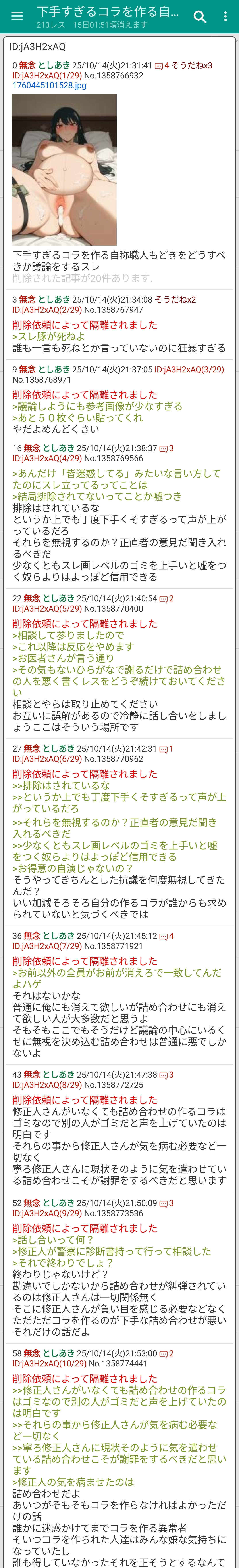The height and width of the screenshot is (1568, 239).
Task: Open the search icon in the app bar
Action: pyautogui.click(x=199, y=16)
